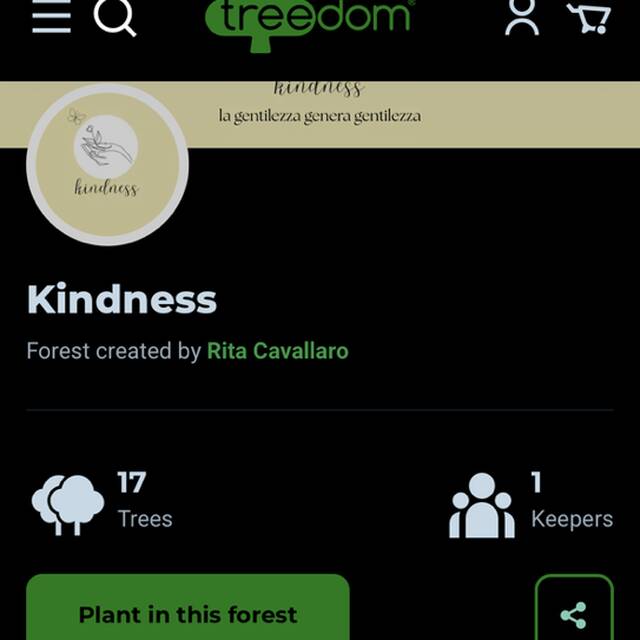This screenshot has height=640, width=640.
Task: Open the user account icon
Action: (522, 17)
